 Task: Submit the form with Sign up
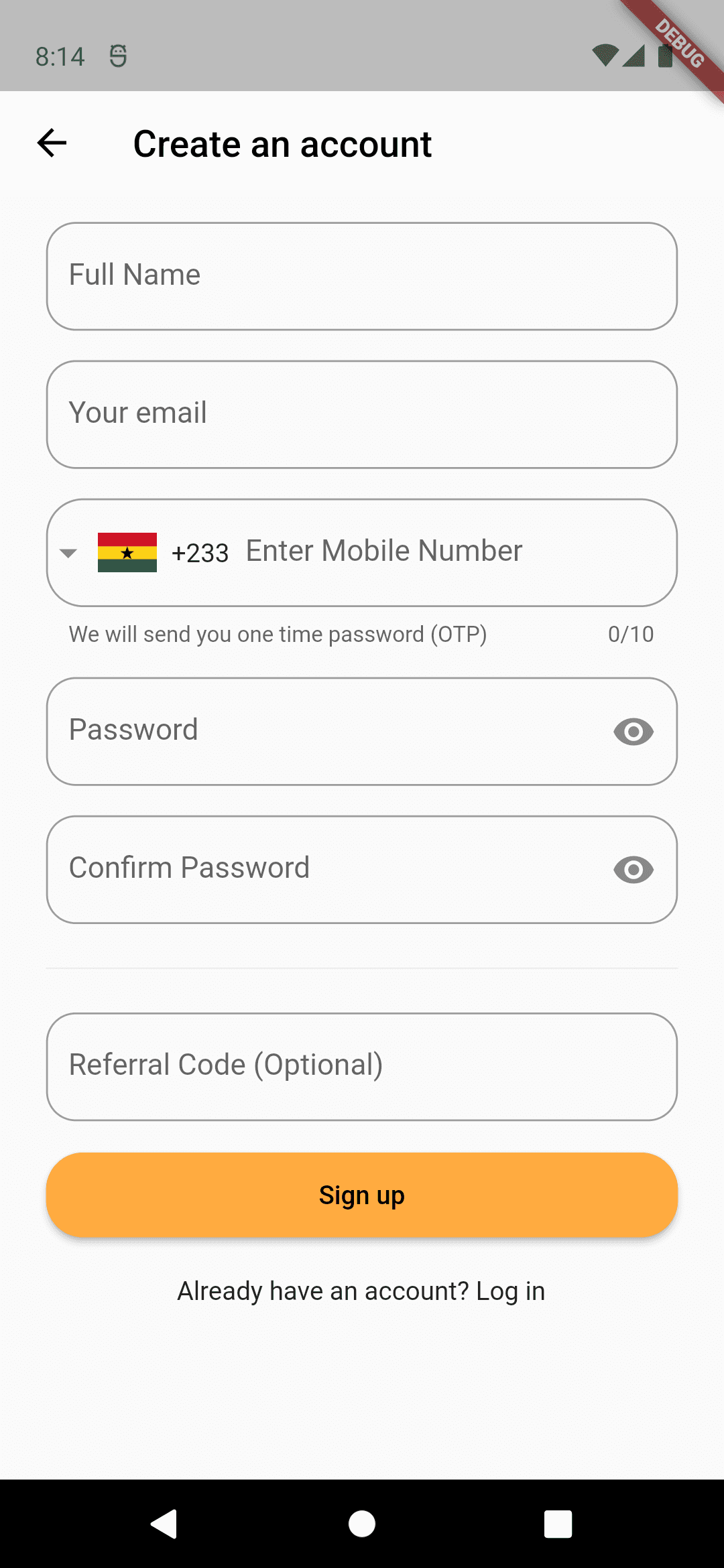click(362, 1195)
